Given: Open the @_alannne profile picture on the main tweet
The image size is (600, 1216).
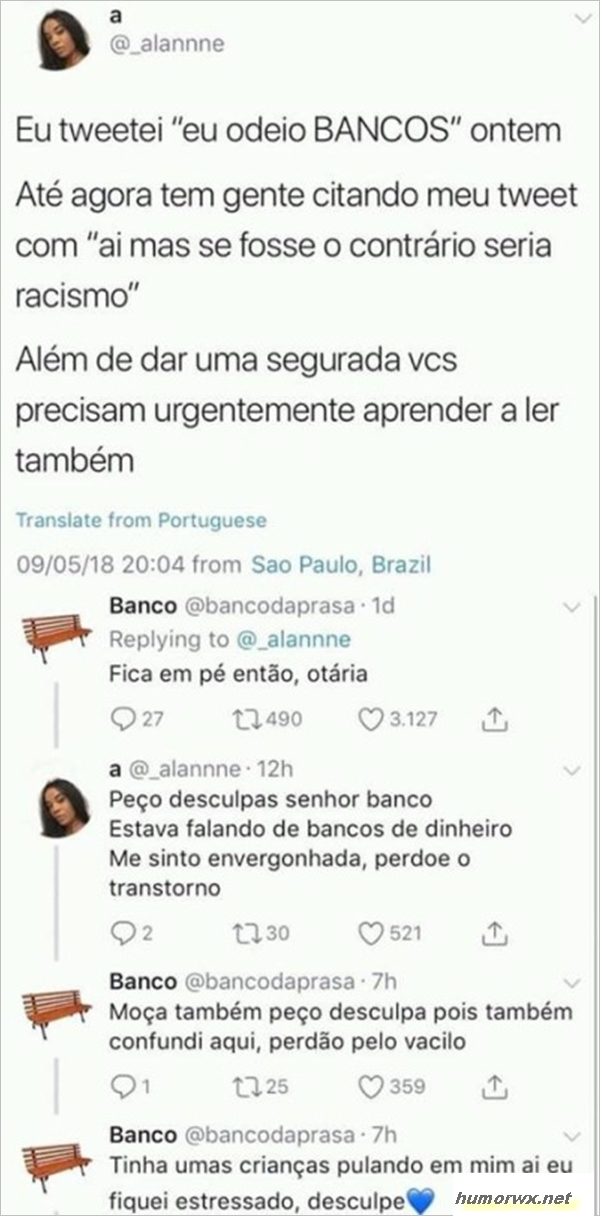Looking at the screenshot, I should [65, 44].
